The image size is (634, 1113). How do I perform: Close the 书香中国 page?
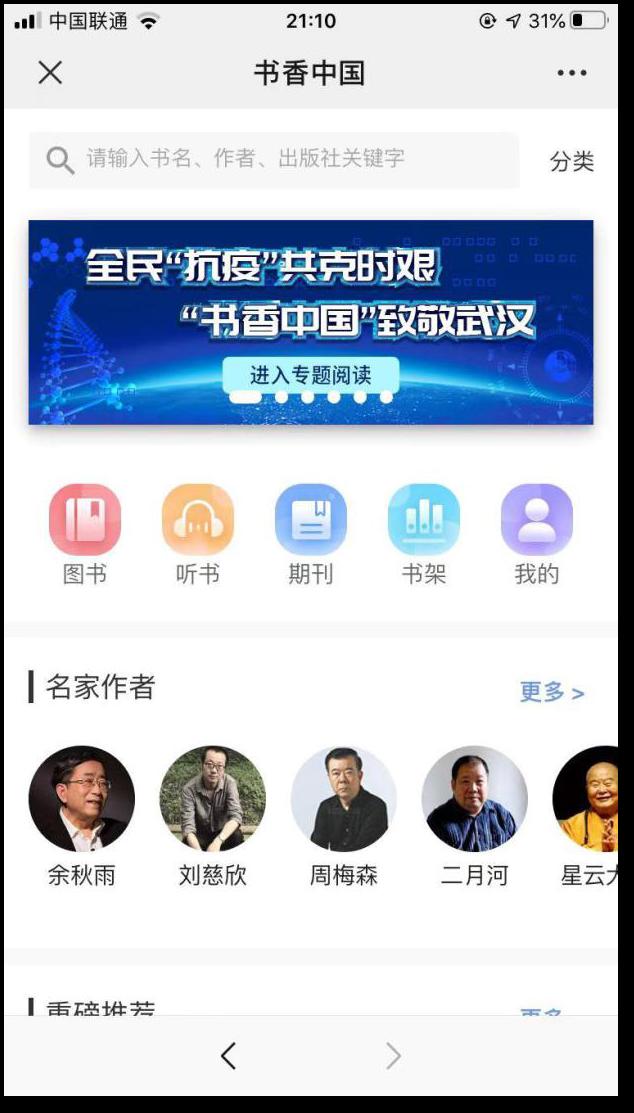50,73
